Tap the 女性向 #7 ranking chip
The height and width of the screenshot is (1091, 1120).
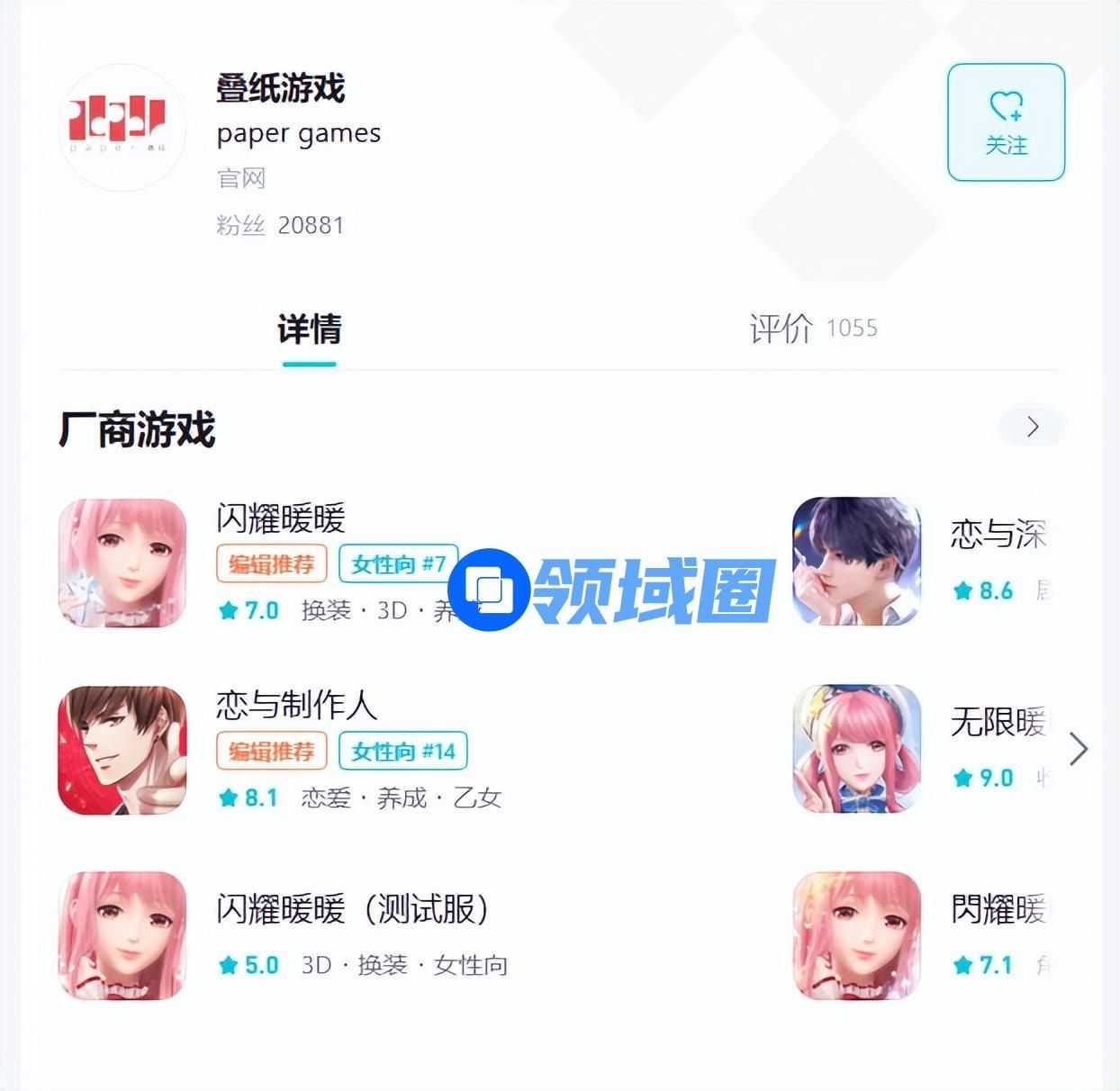coord(399,564)
